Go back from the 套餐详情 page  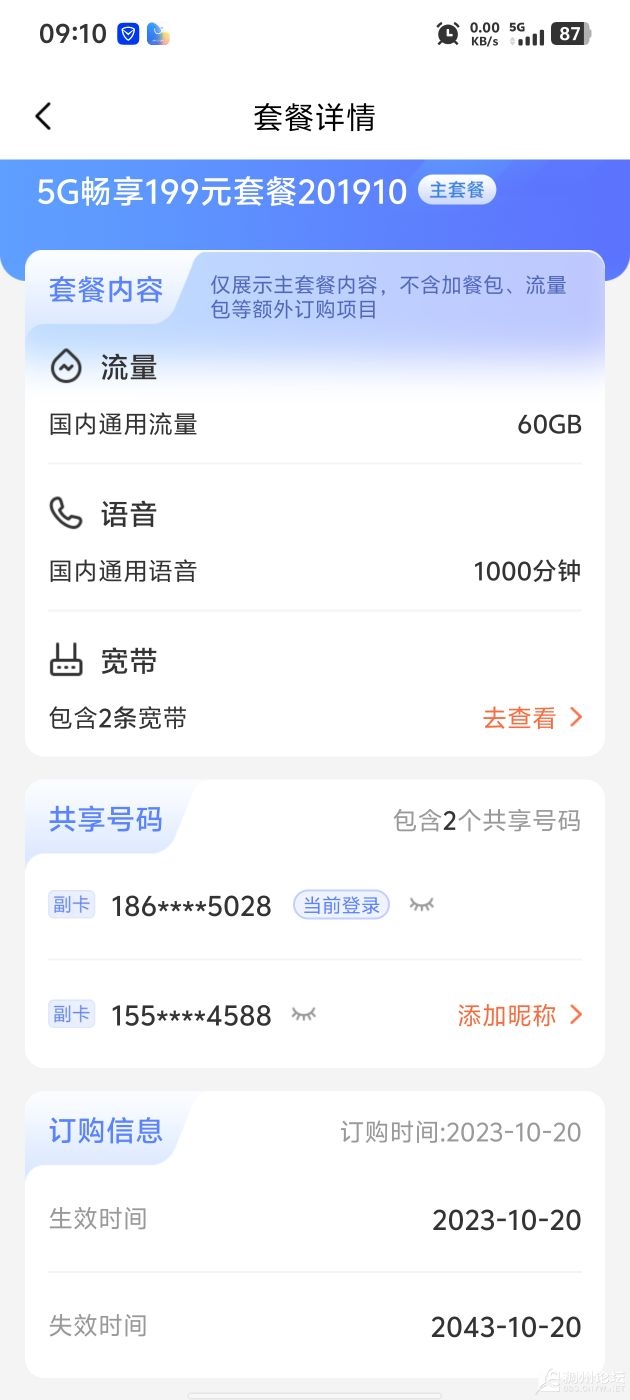click(x=43, y=117)
